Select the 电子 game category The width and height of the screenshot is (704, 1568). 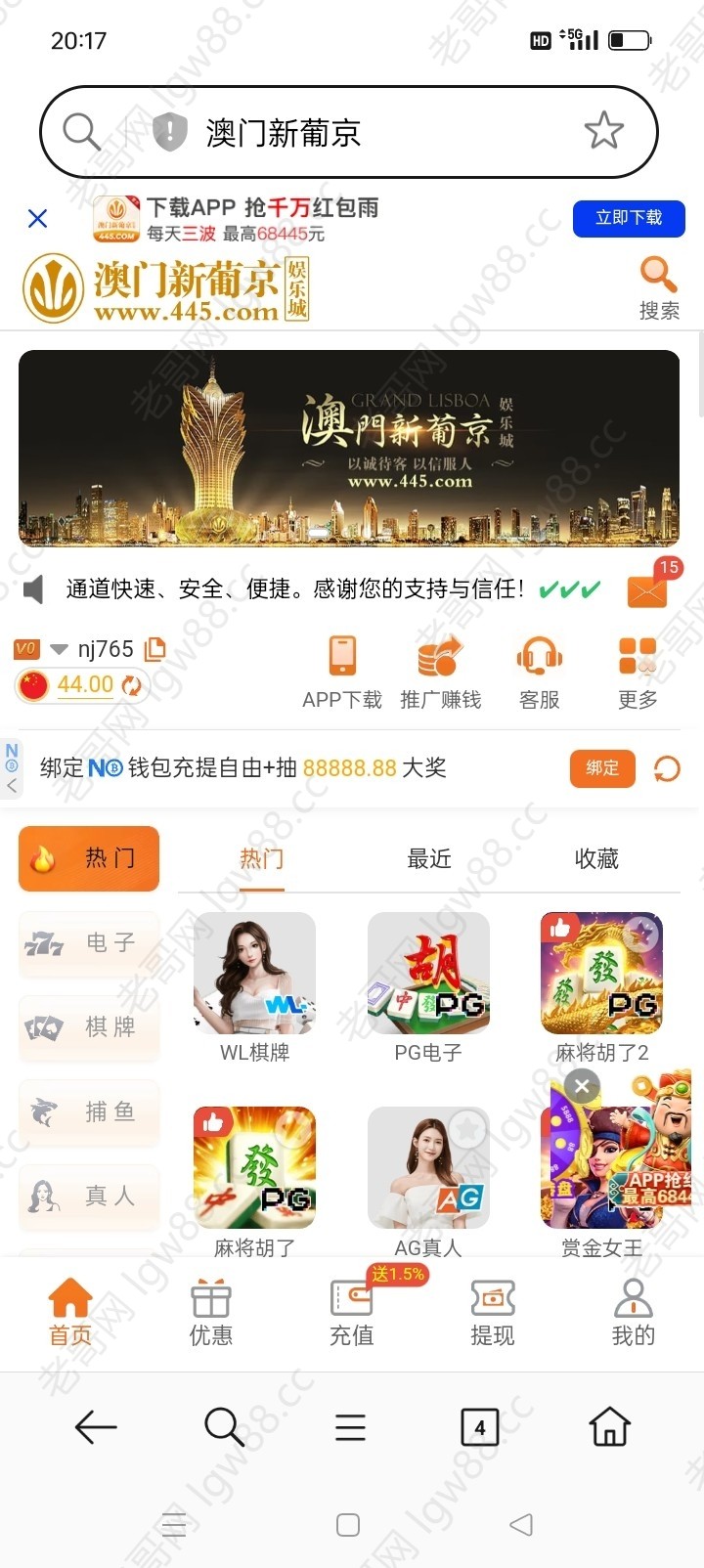point(89,943)
